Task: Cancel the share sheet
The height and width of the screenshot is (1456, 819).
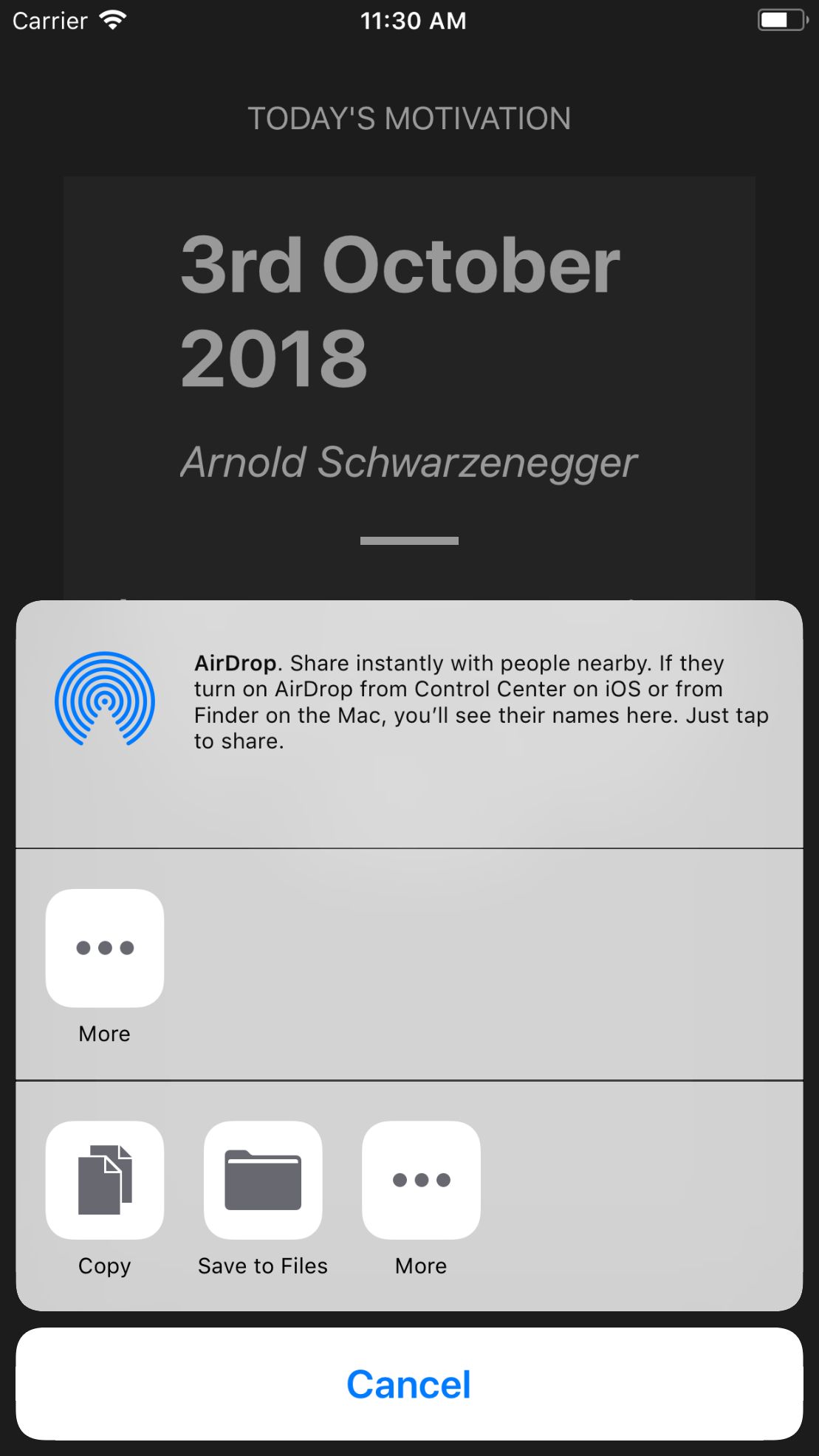Action: (x=409, y=1384)
